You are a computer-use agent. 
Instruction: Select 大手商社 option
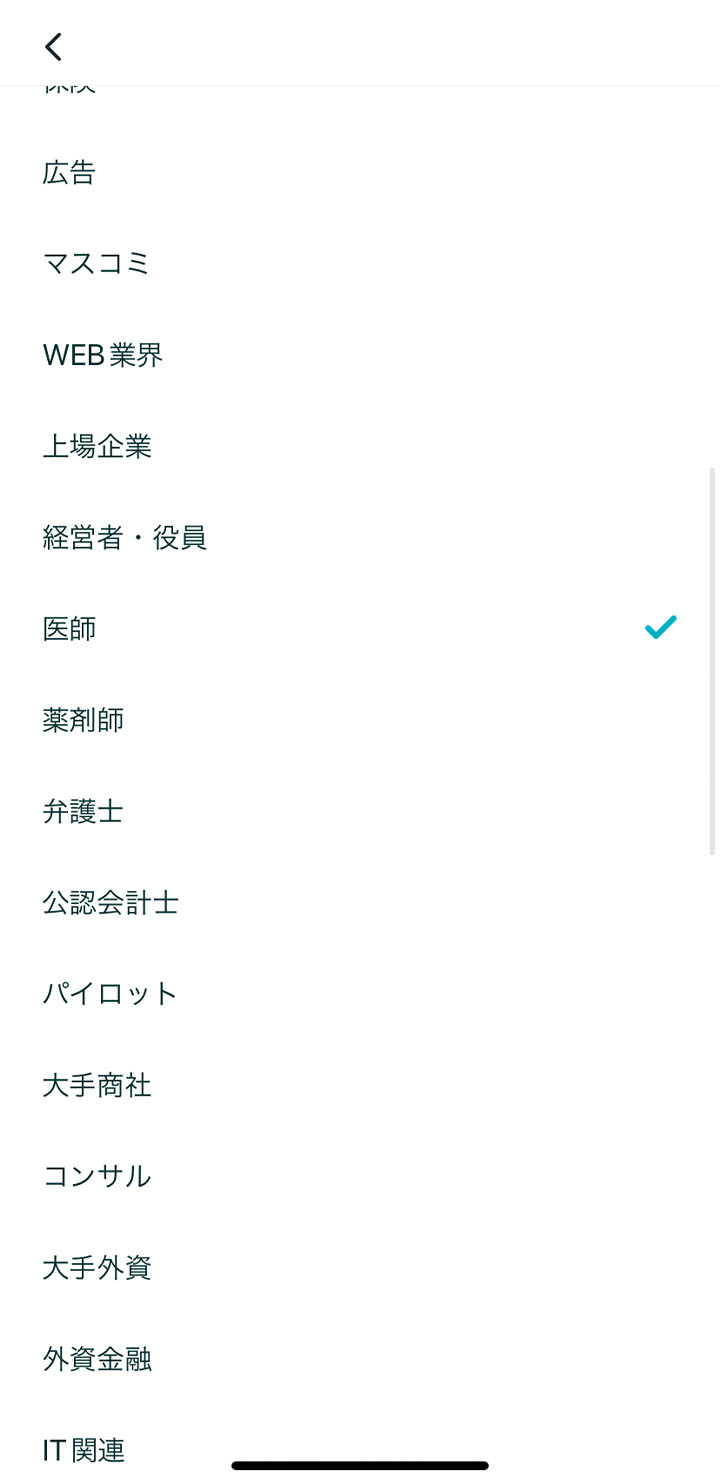(360, 1085)
